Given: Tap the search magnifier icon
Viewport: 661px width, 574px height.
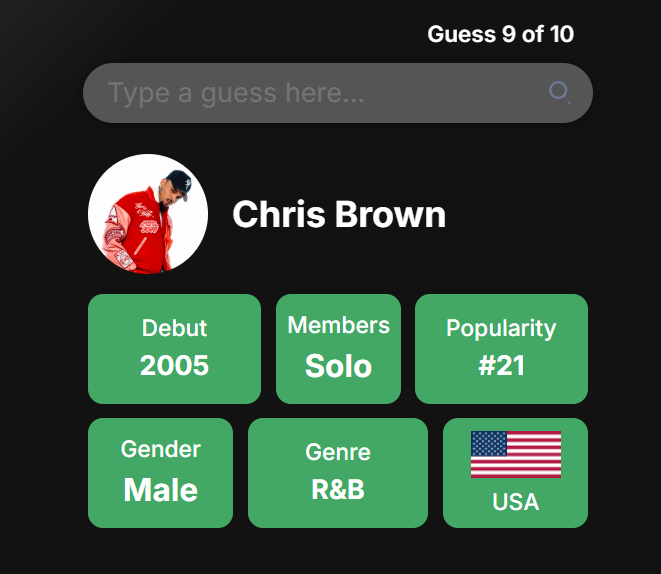Looking at the screenshot, I should [x=560, y=92].
